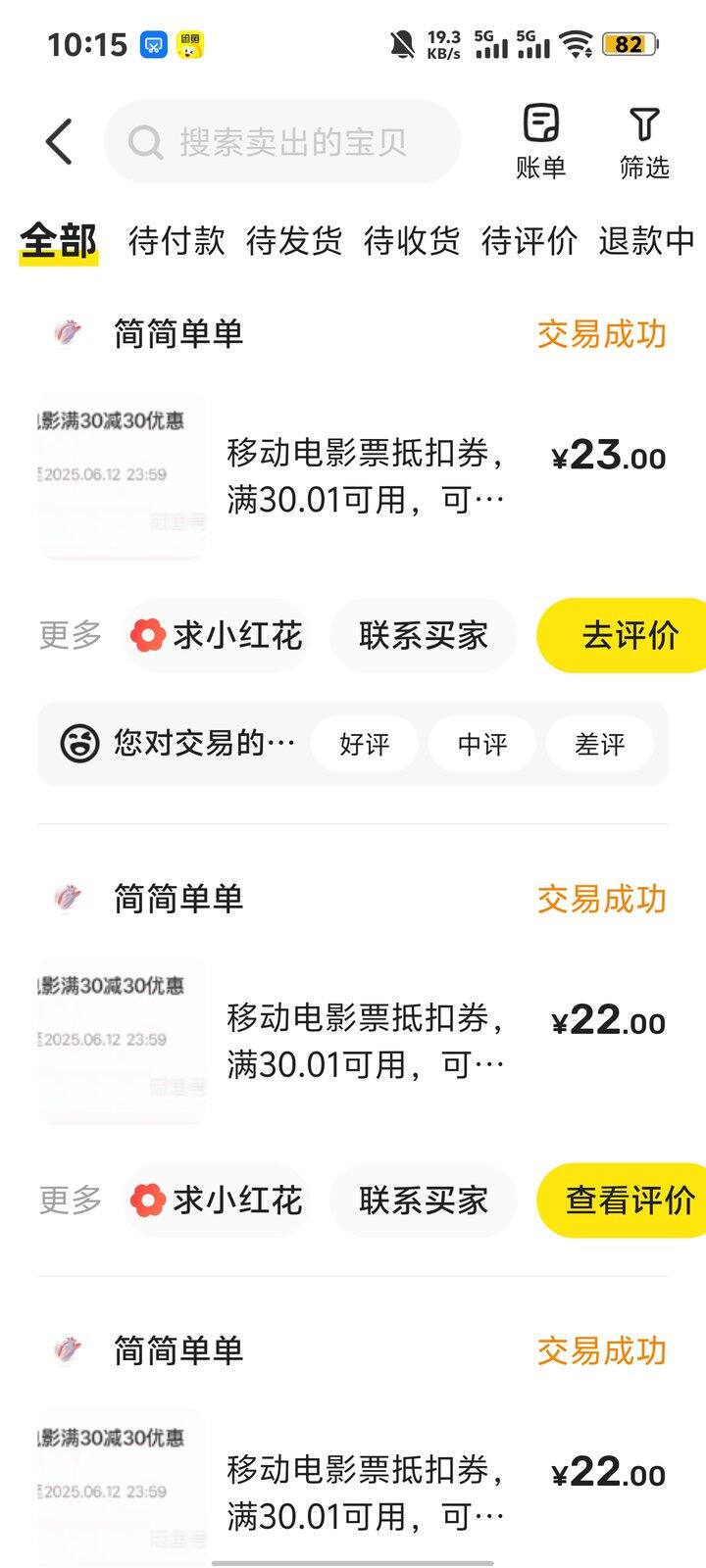Switch to the 待收货 tab
The height and width of the screenshot is (1568, 706).
coord(412,240)
